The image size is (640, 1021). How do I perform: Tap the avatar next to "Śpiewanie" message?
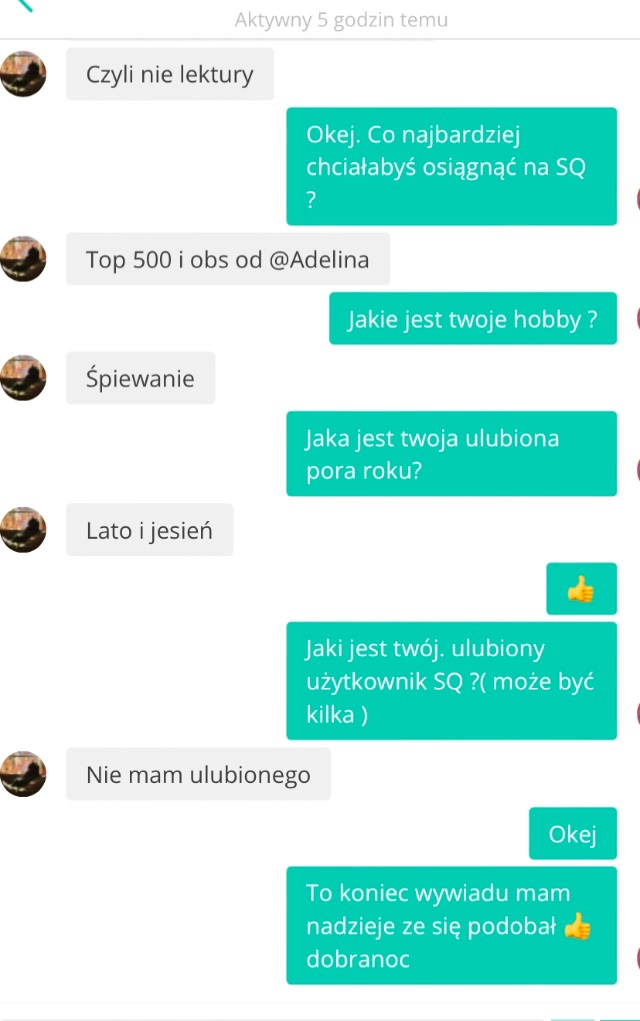pyautogui.click(x=23, y=378)
